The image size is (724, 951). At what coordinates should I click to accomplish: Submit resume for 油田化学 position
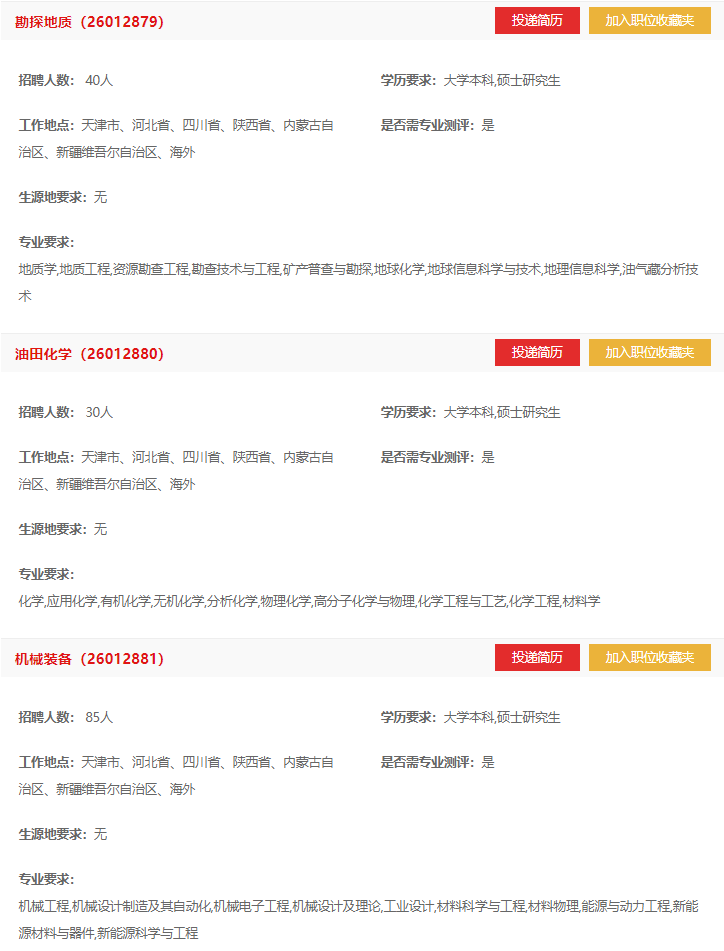point(537,353)
